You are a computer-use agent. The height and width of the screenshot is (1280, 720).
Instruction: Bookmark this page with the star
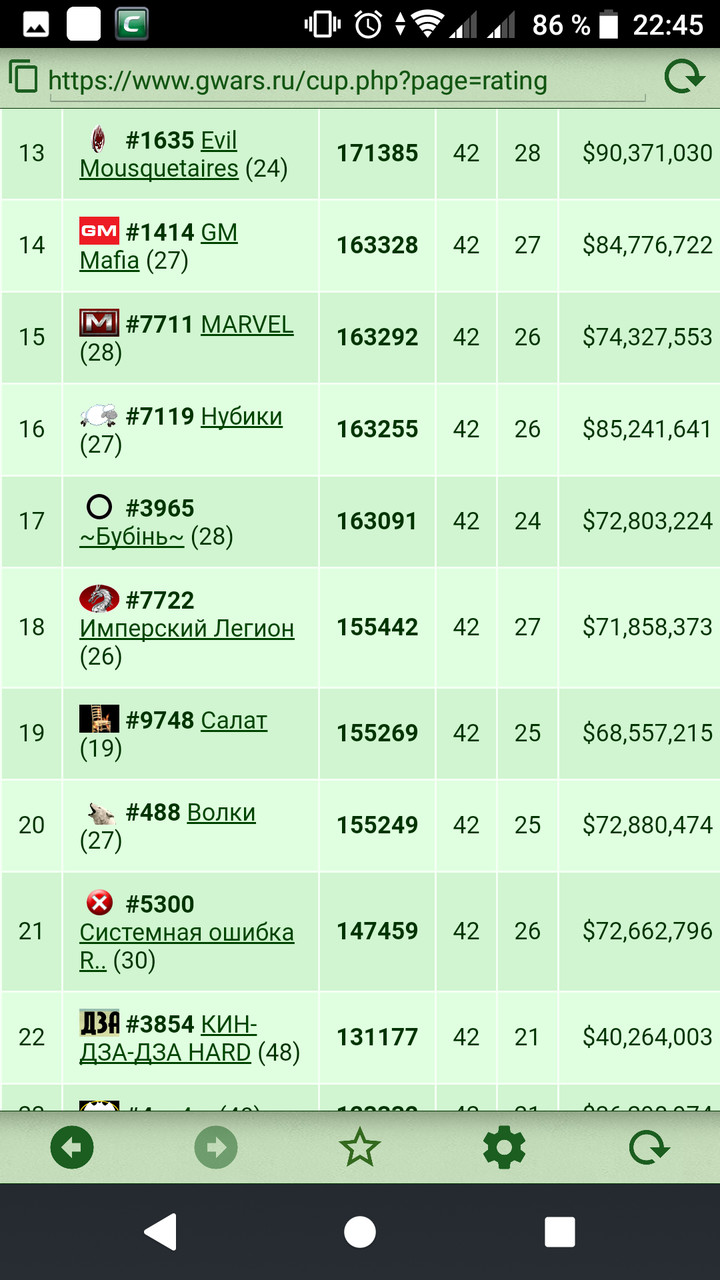coord(360,1148)
